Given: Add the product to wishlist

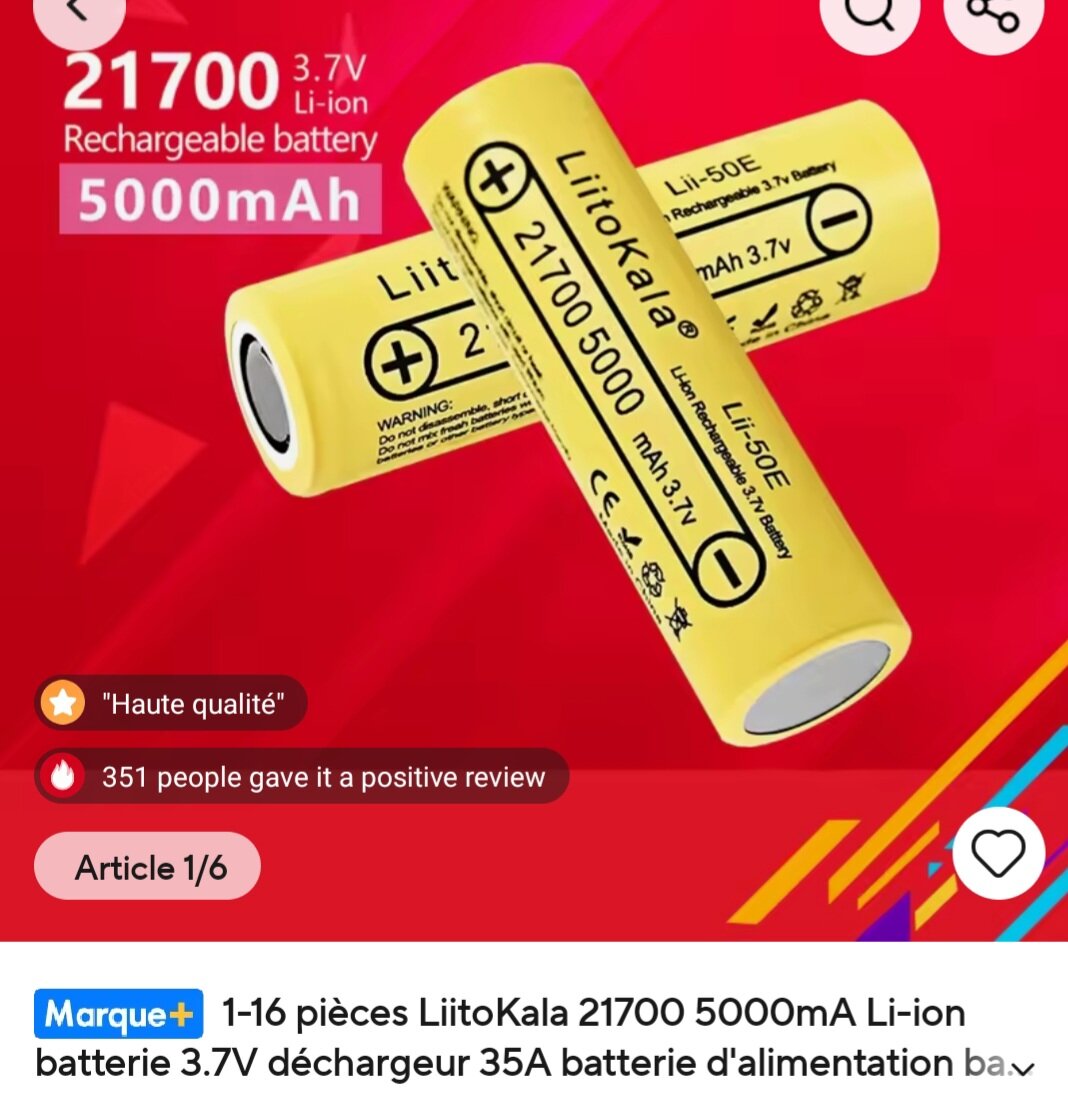Looking at the screenshot, I should (999, 854).
